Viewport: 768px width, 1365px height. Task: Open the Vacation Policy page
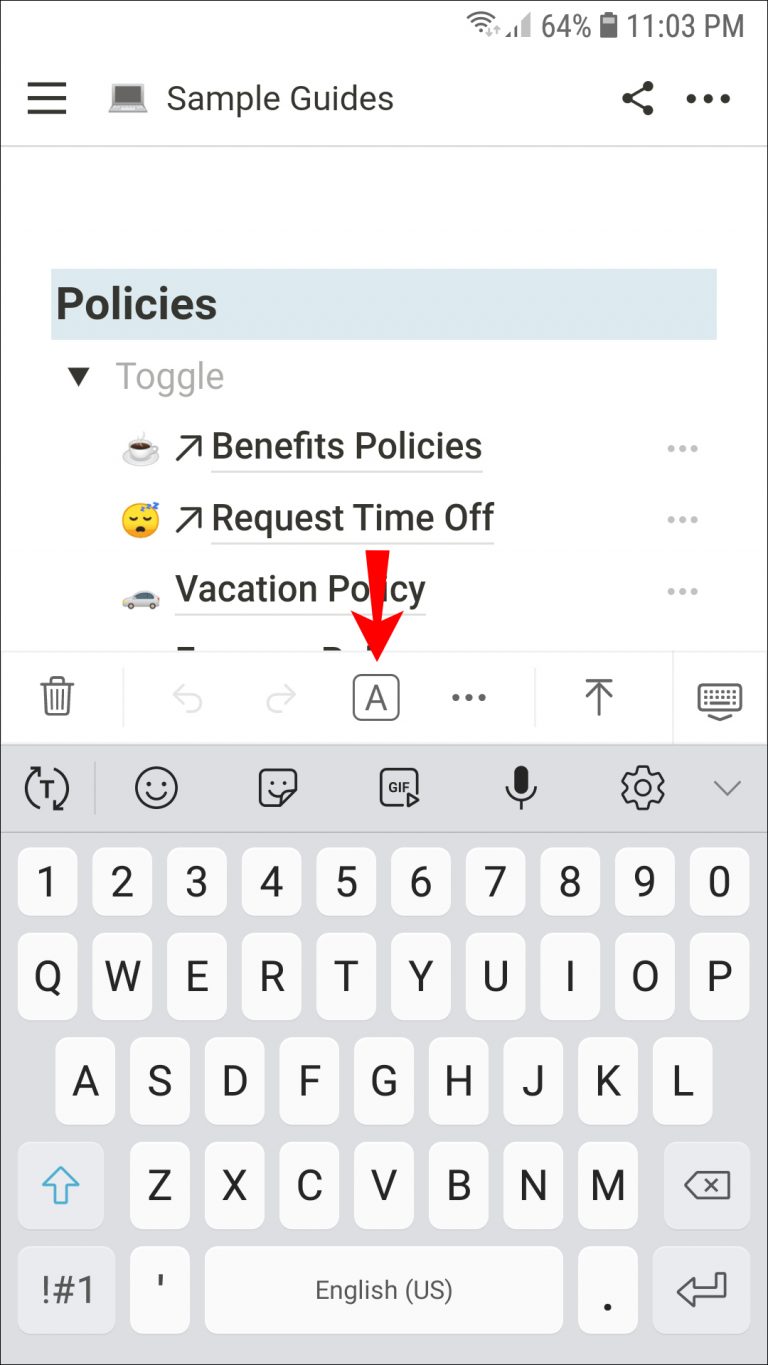pyautogui.click(x=300, y=590)
